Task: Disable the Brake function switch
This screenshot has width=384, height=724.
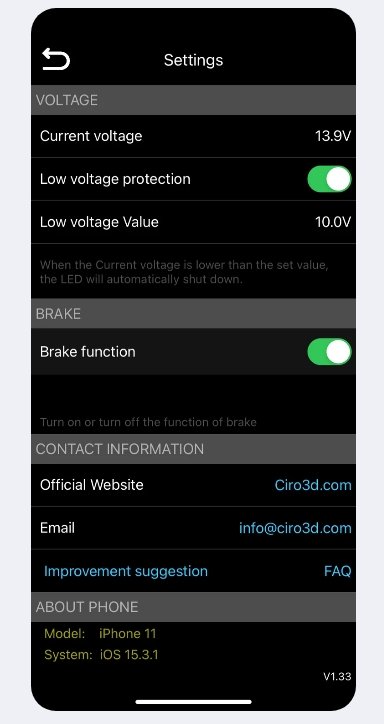Action: 330,352
